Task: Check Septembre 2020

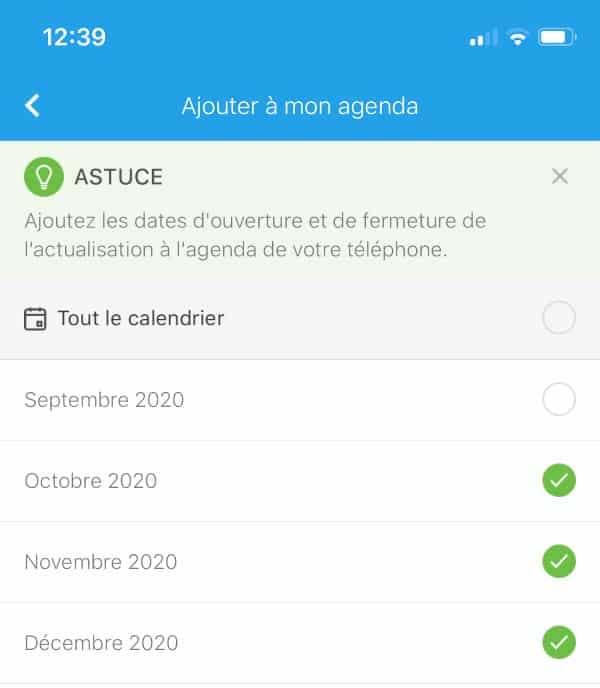Action: [x=559, y=400]
